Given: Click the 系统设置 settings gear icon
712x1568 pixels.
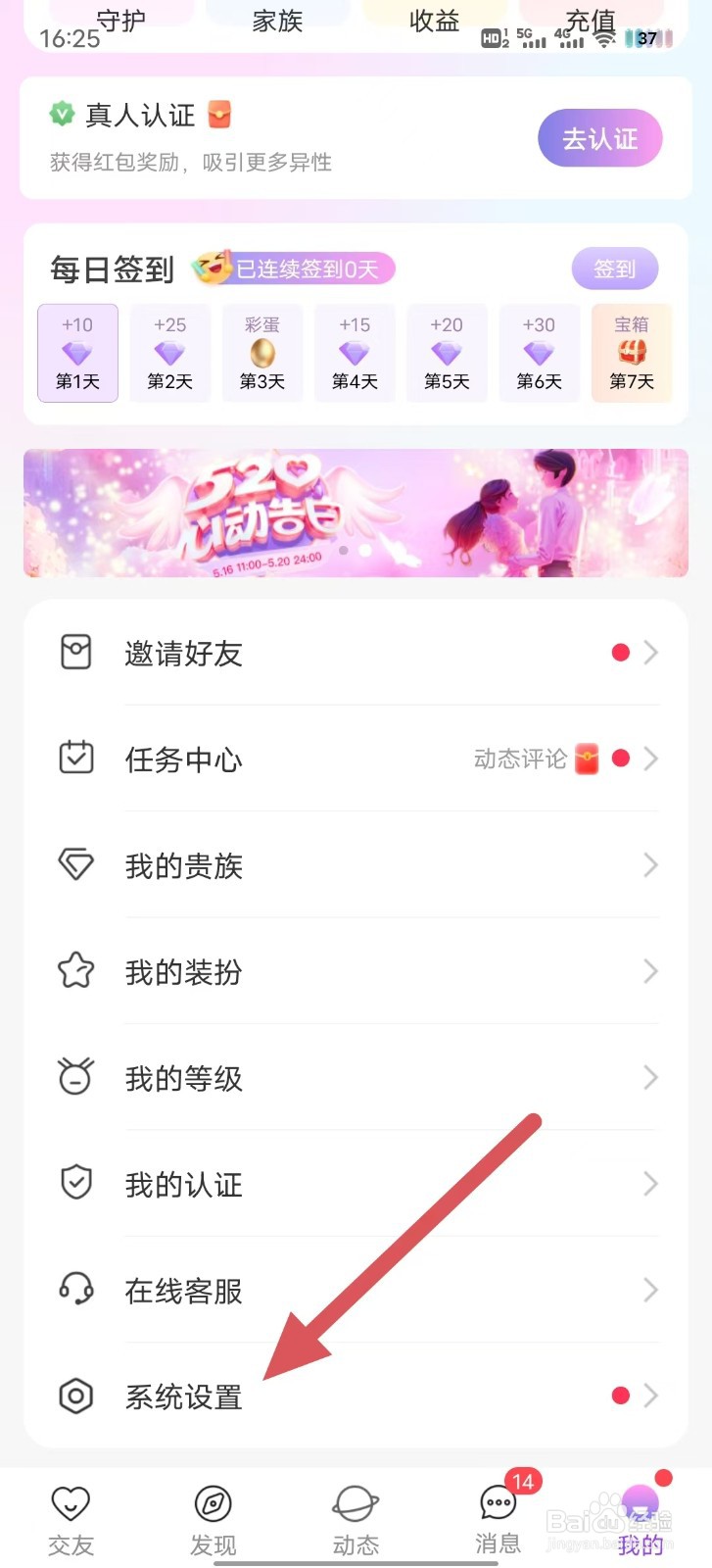Looking at the screenshot, I should 75,1396.
